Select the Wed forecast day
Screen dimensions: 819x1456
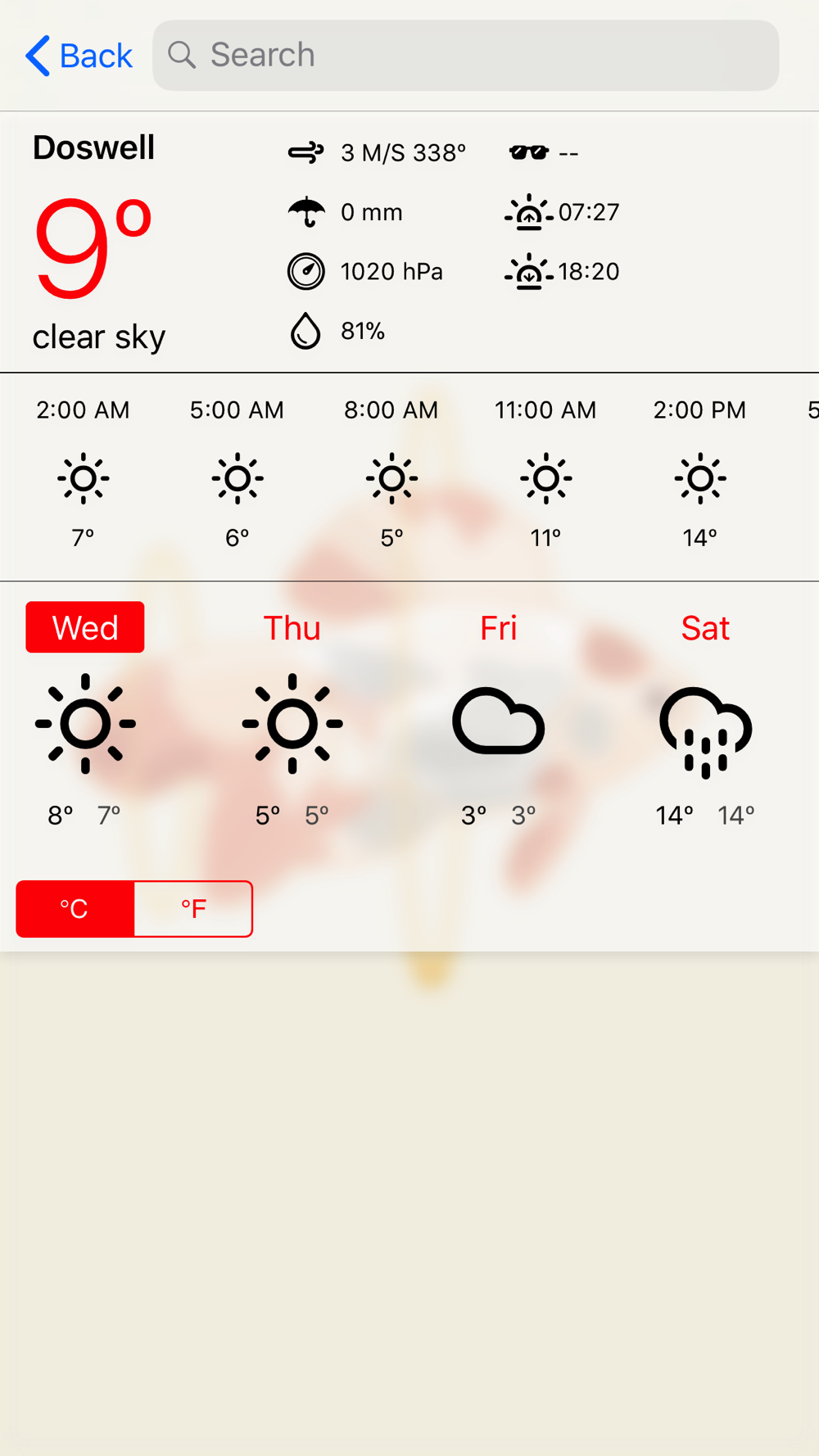[85, 627]
